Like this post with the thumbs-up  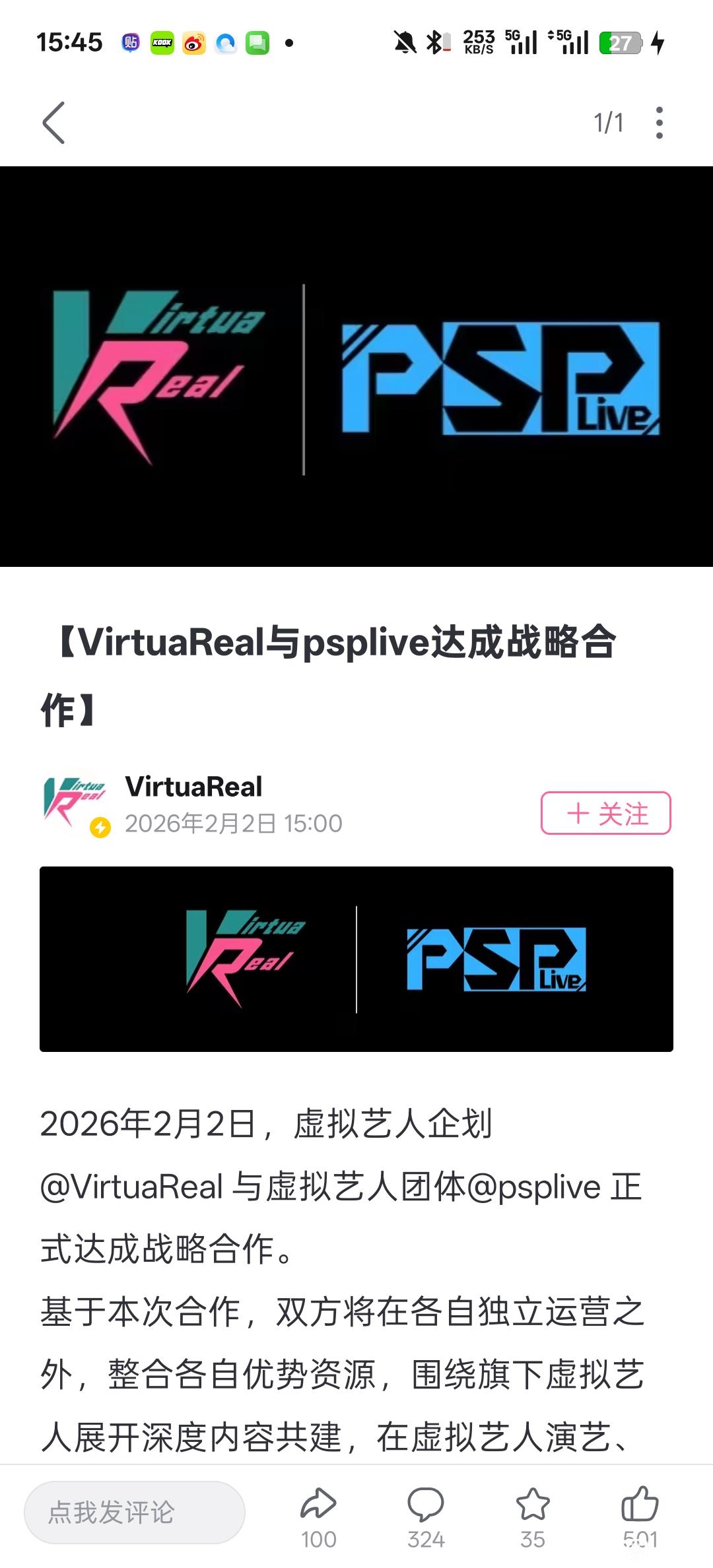tap(640, 1517)
